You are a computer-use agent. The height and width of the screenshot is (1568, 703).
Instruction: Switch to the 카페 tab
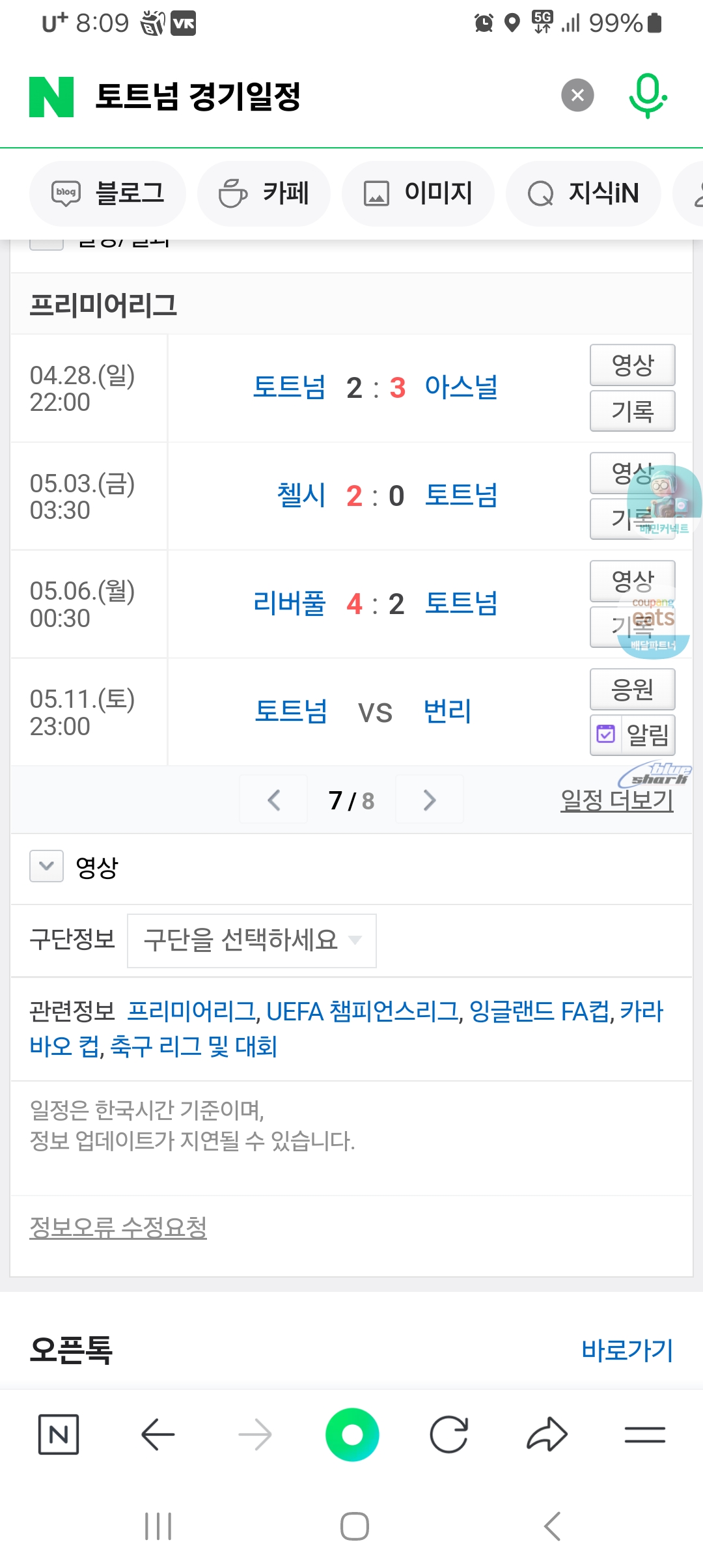(264, 193)
